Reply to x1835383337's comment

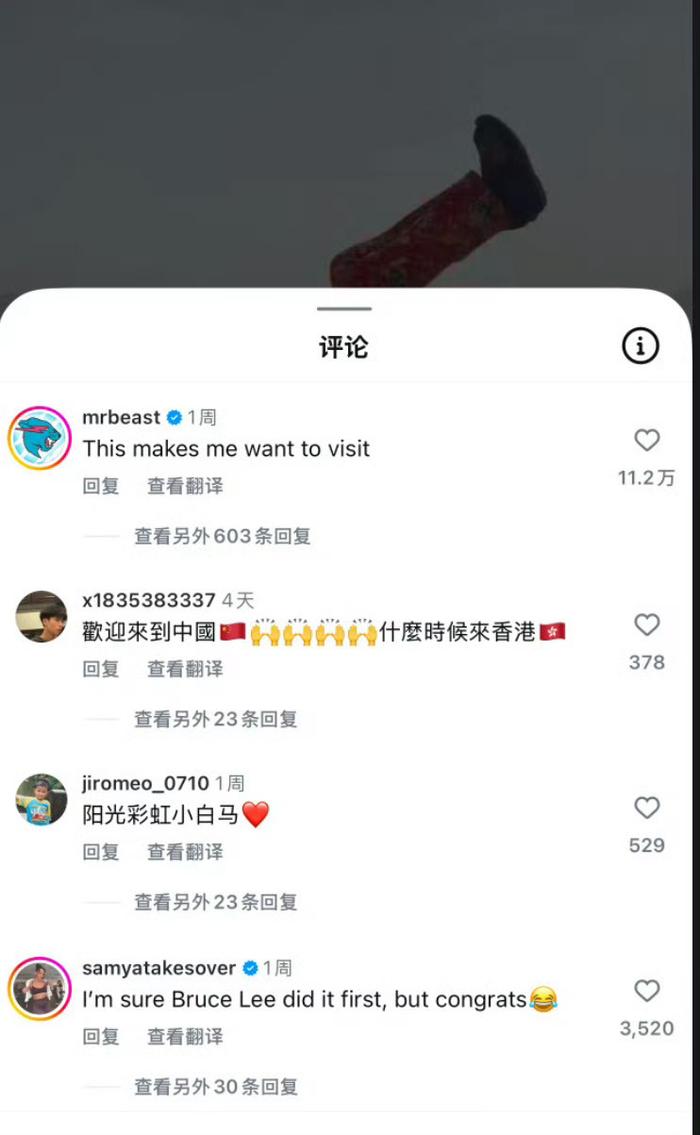(101, 669)
